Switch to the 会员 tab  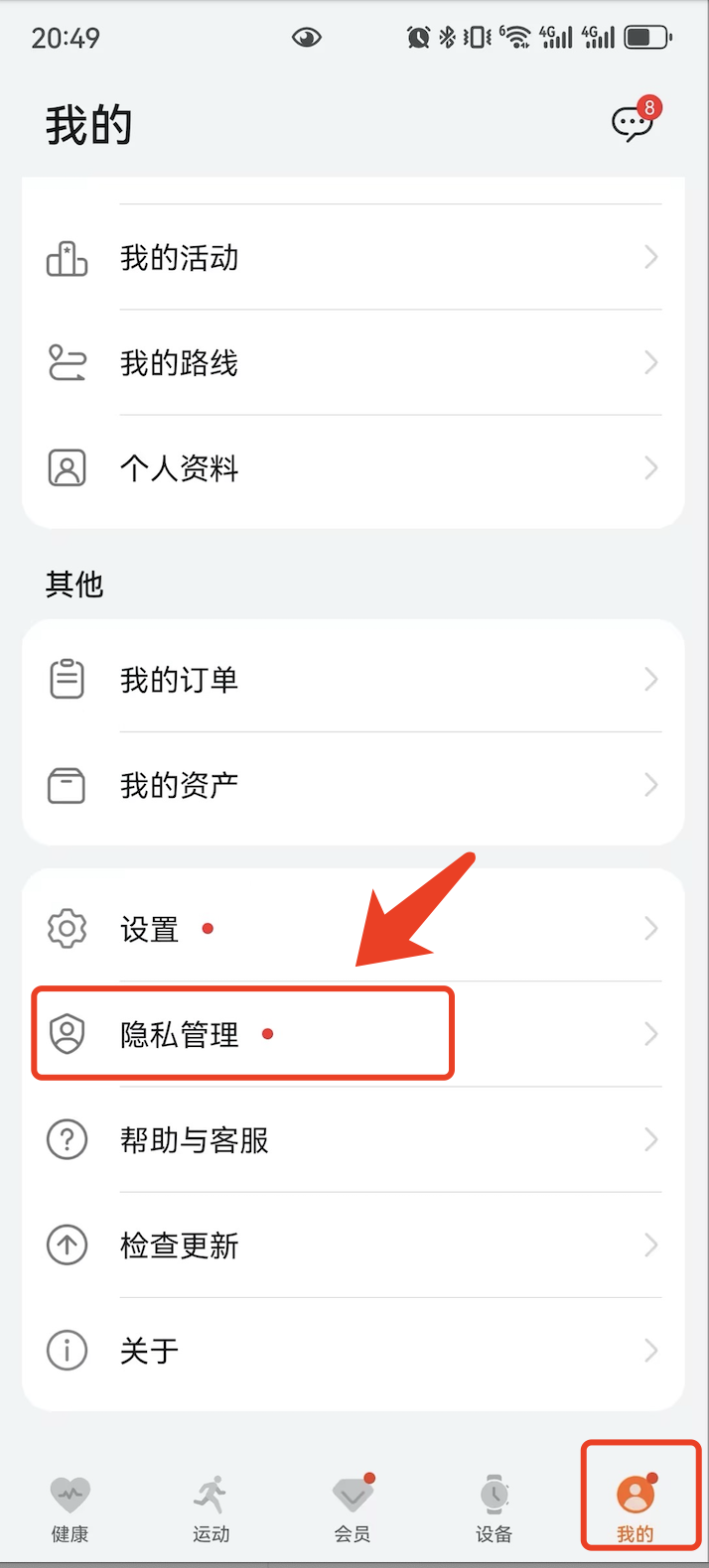pos(353,1508)
